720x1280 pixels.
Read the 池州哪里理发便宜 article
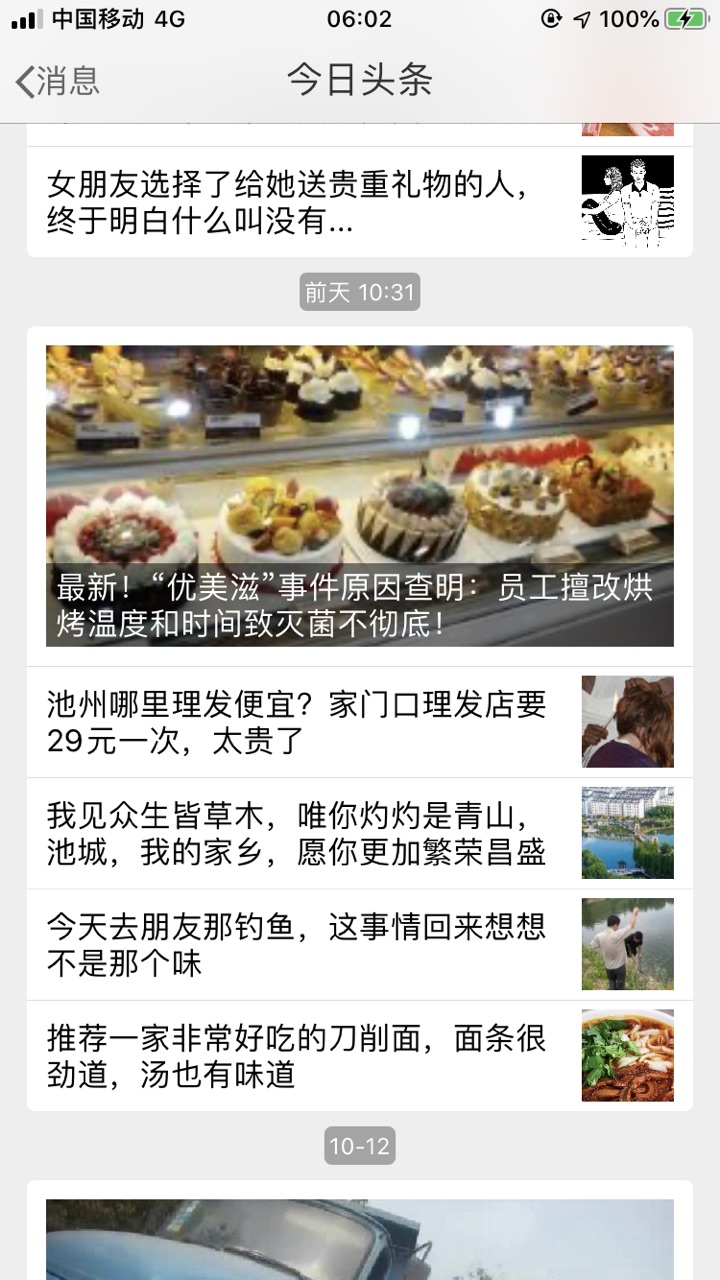[x=300, y=722]
